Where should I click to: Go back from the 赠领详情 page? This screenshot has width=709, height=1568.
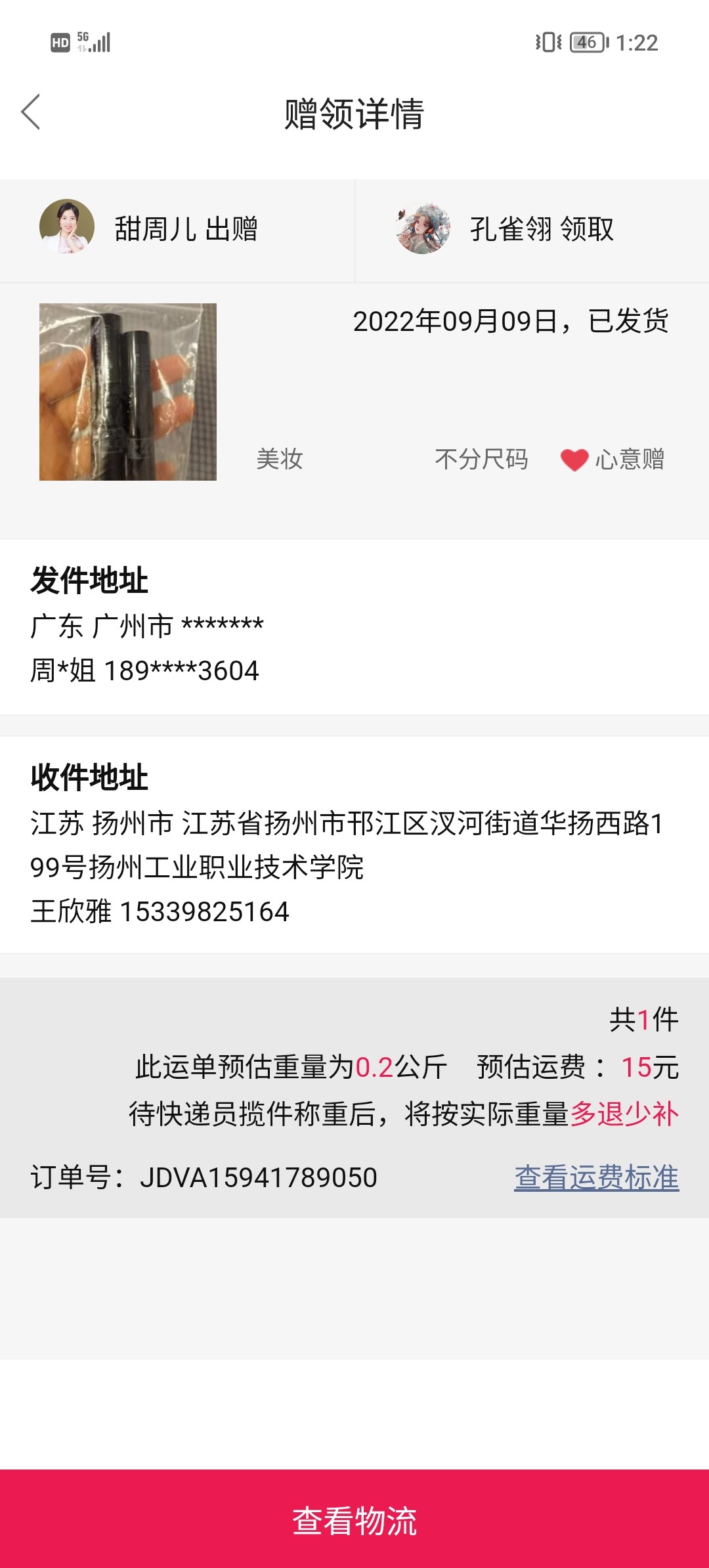point(31,112)
